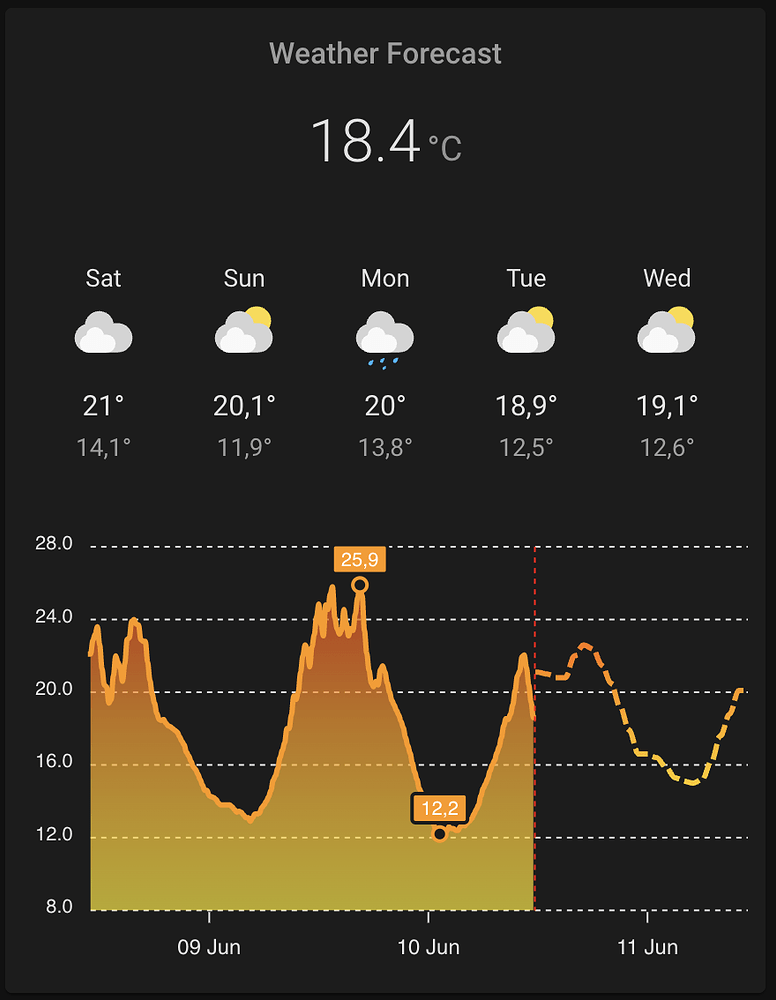
Task: Click Sunday's low temperature 11,9°
Action: click(x=244, y=447)
